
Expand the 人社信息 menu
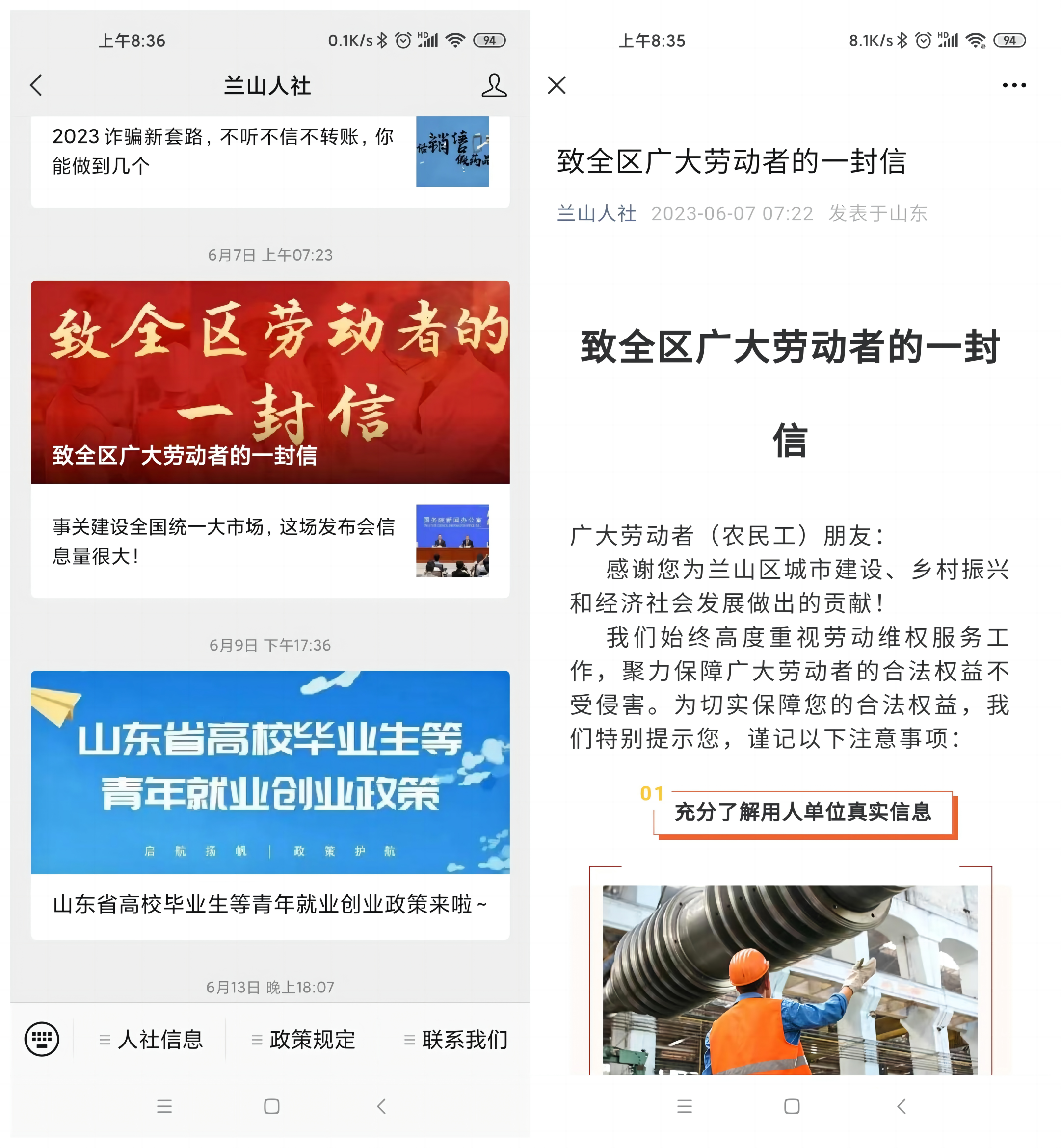(152, 1040)
